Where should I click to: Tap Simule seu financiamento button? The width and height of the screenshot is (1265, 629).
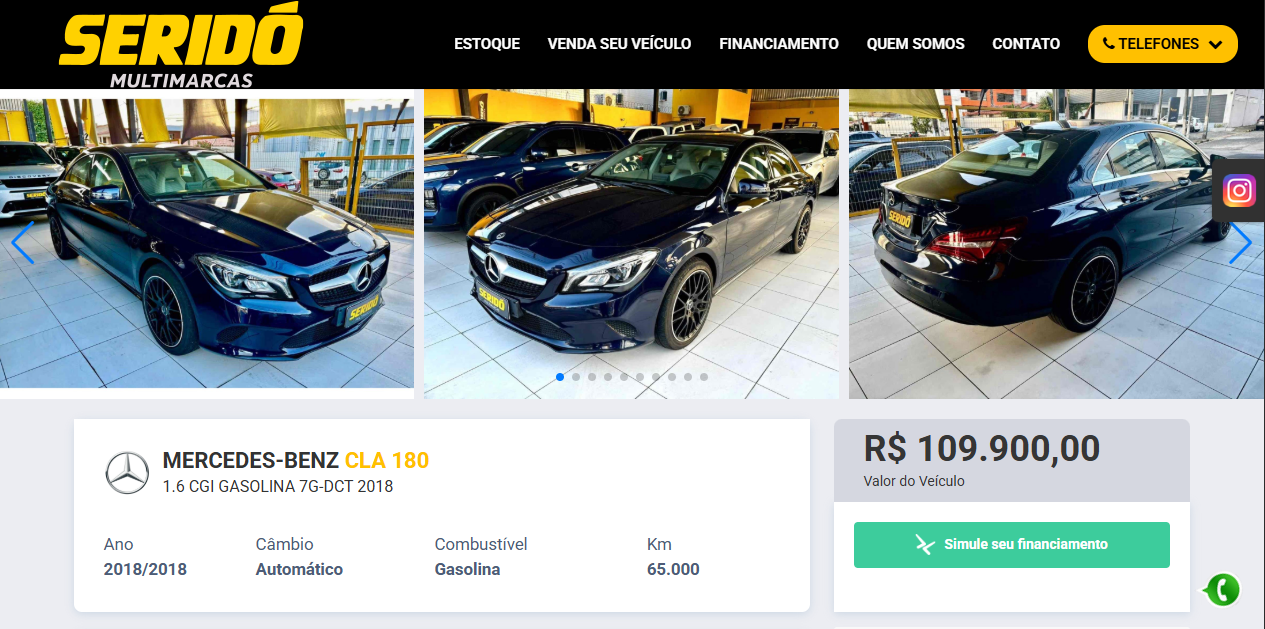tap(1011, 545)
